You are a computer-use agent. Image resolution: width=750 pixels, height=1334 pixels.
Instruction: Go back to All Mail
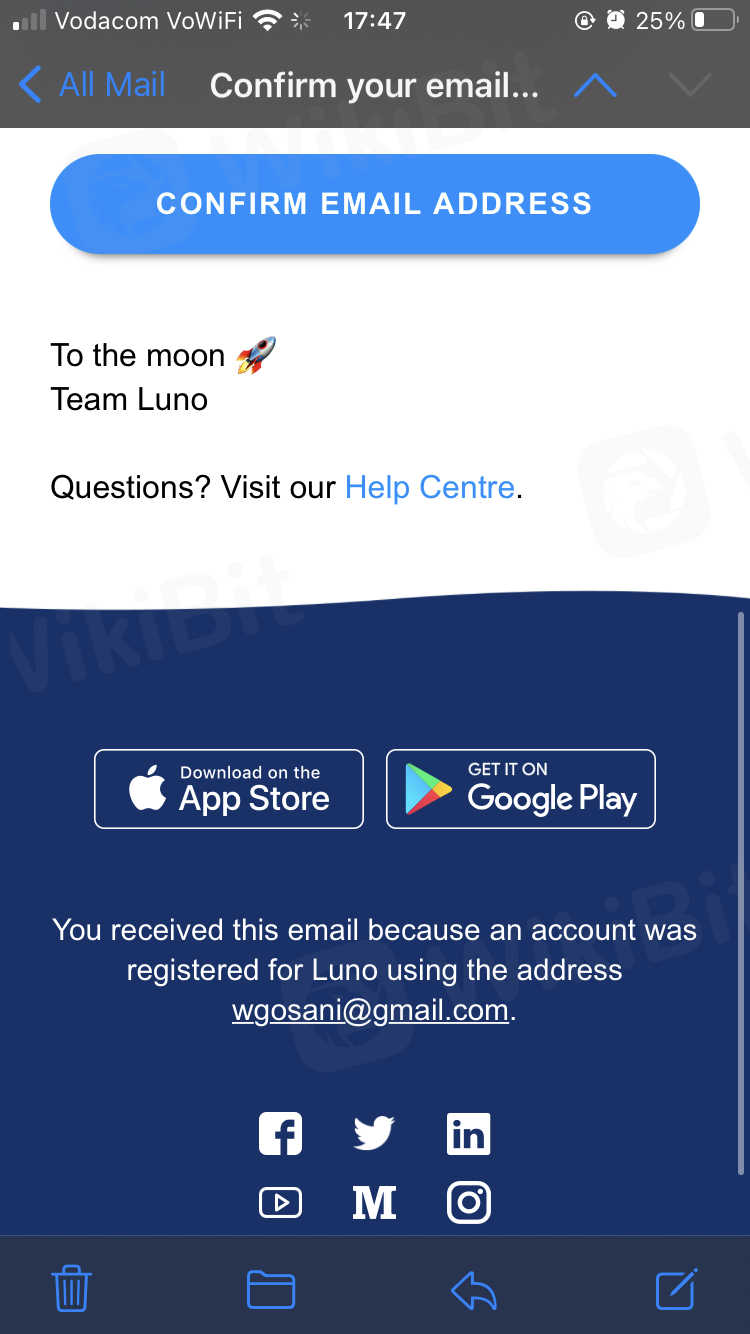92,85
